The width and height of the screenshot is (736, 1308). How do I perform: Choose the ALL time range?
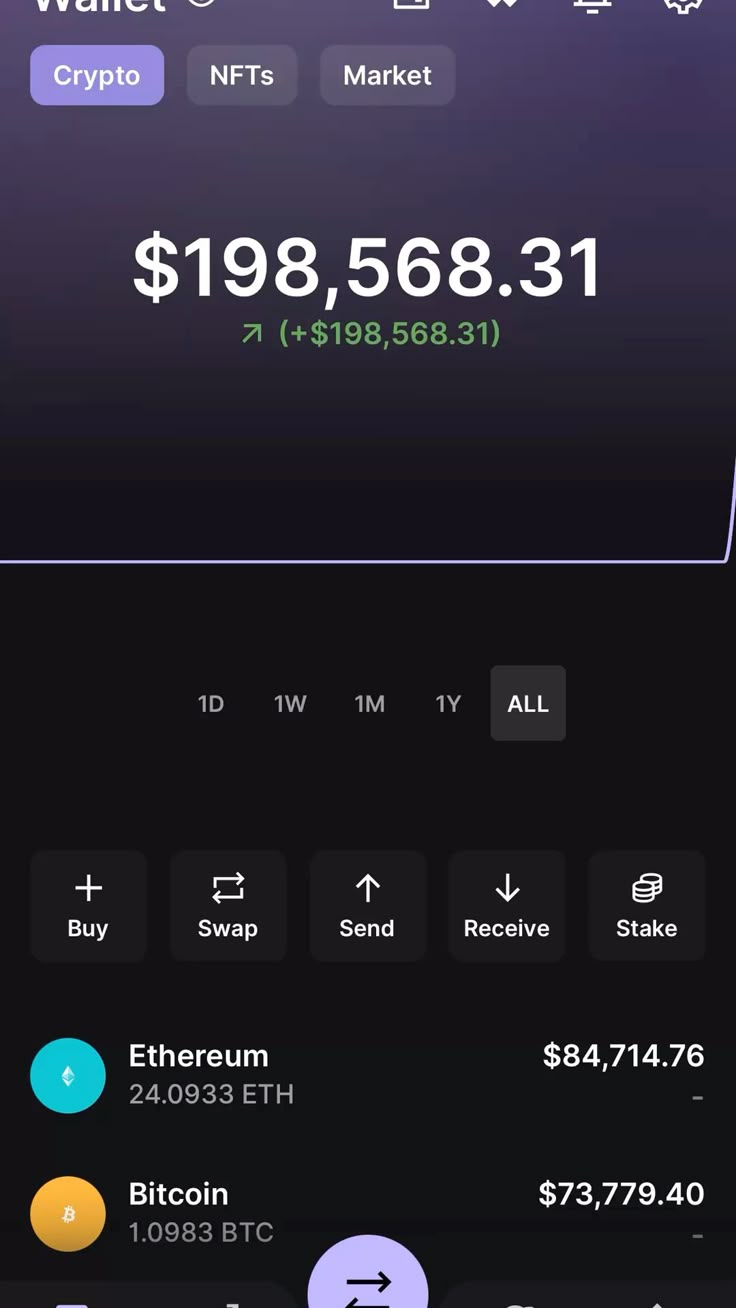click(x=528, y=704)
